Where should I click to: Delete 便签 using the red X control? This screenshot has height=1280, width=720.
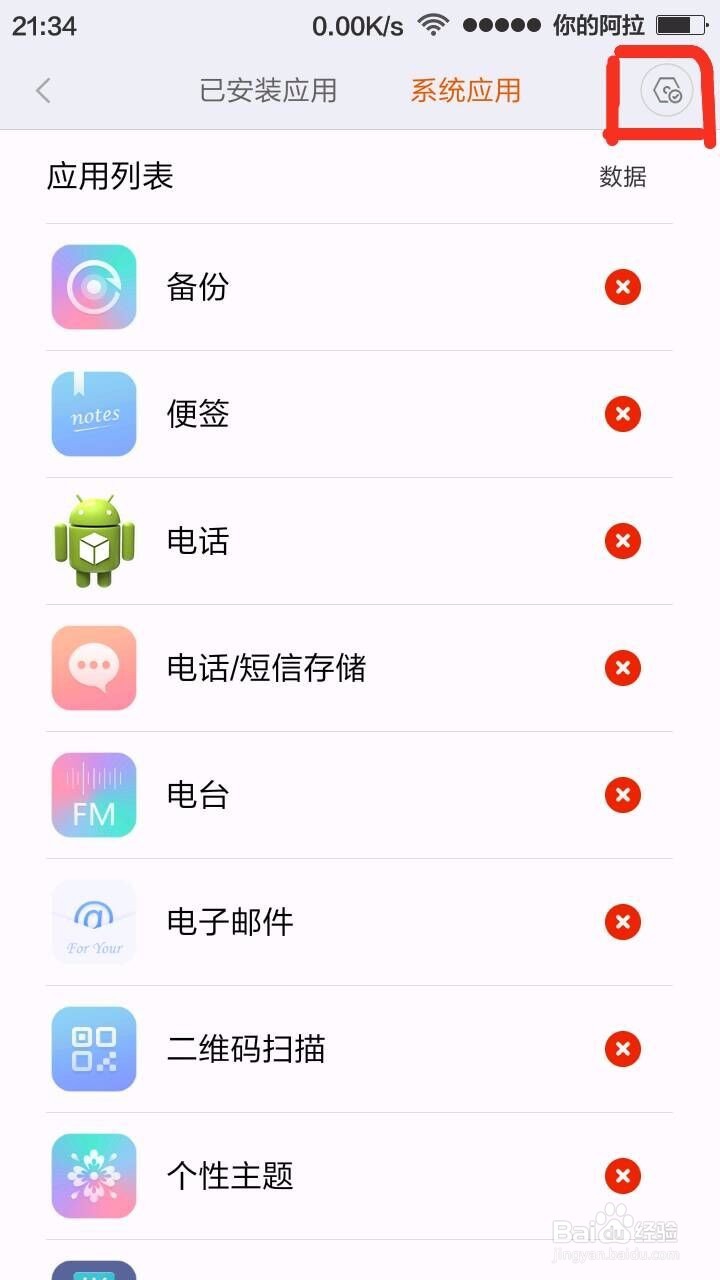(622, 414)
